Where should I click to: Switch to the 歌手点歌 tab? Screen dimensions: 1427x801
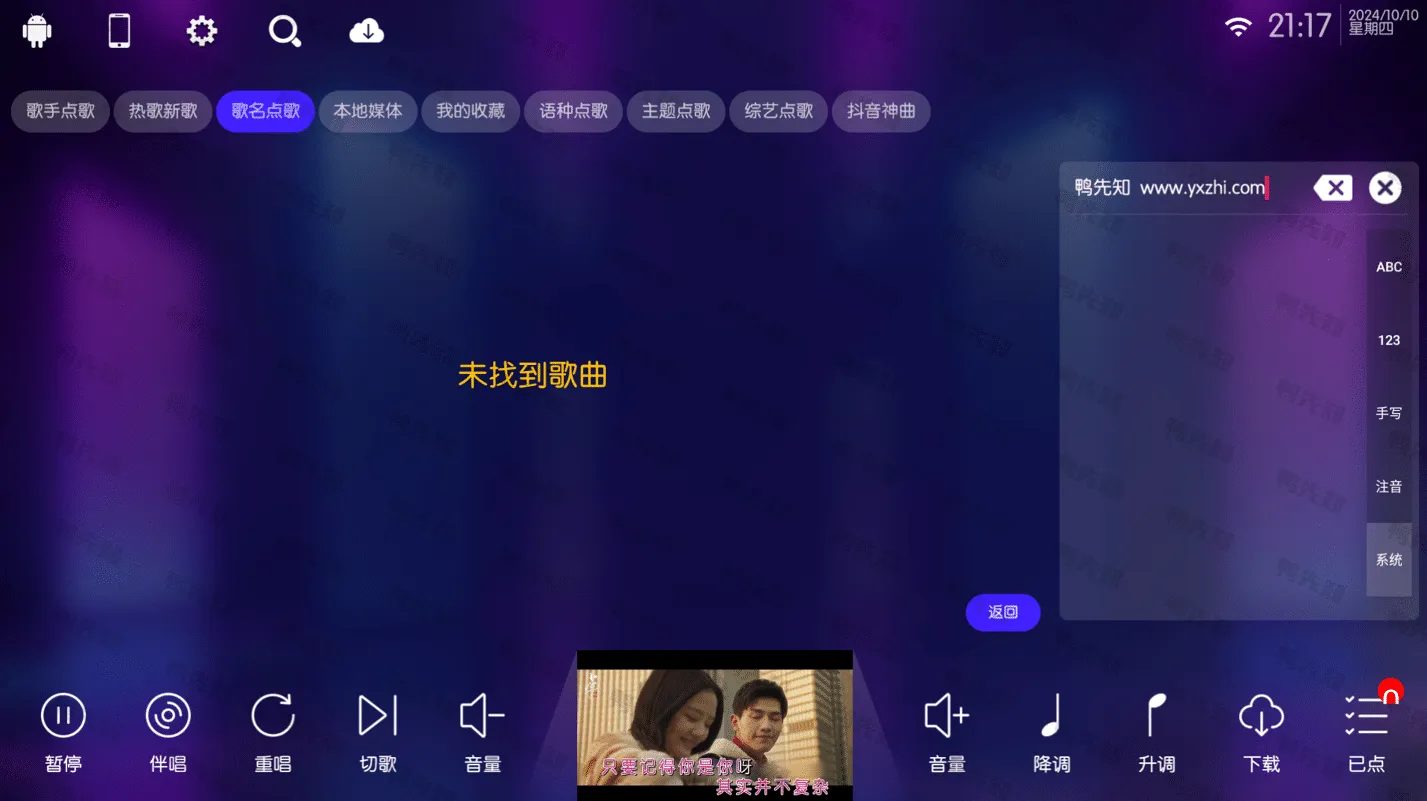pyautogui.click(x=60, y=111)
